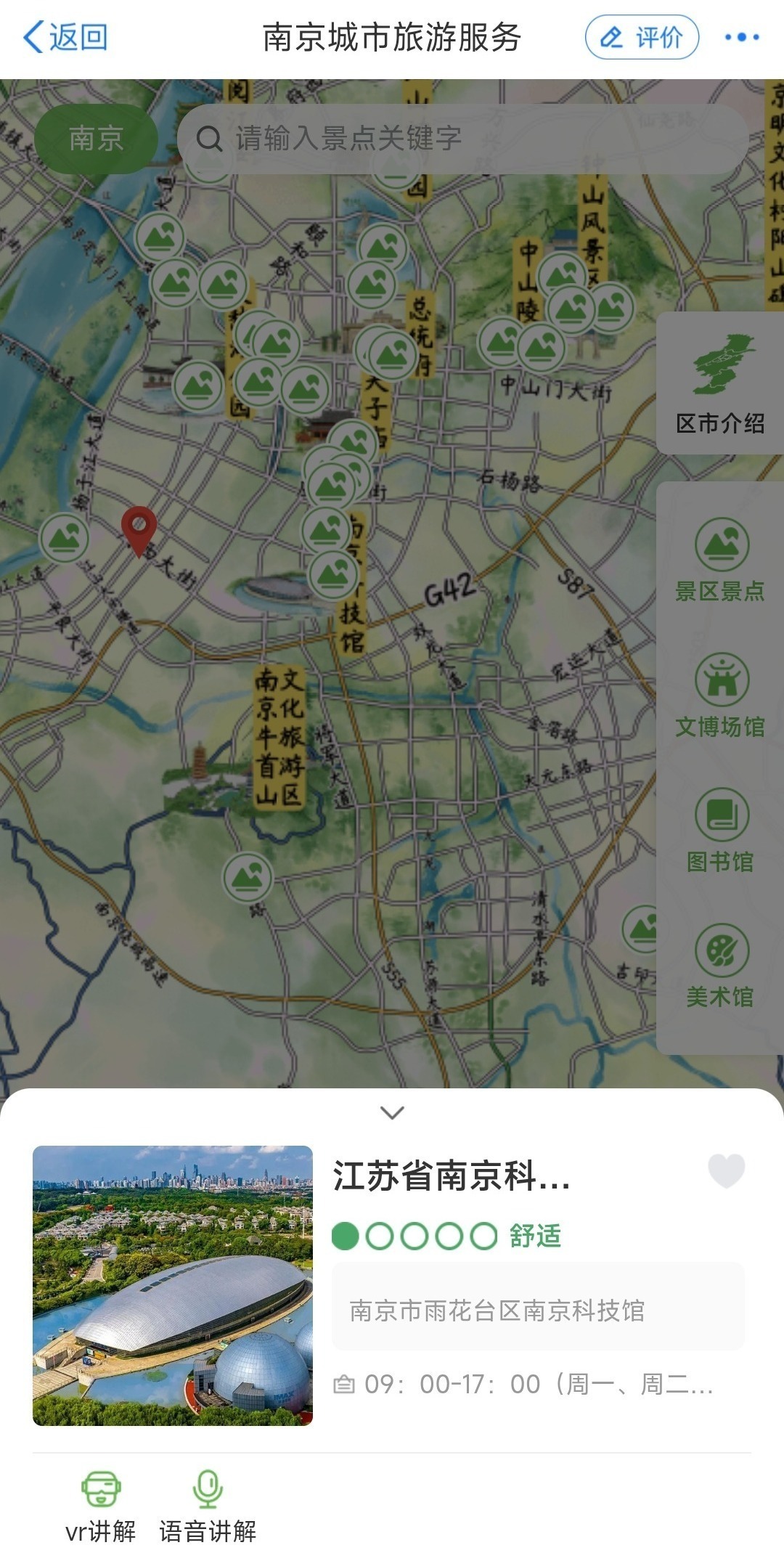Open the 江苏省南京科技馆 photo card
784x1561 pixels.
pyautogui.click(x=173, y=1286)
